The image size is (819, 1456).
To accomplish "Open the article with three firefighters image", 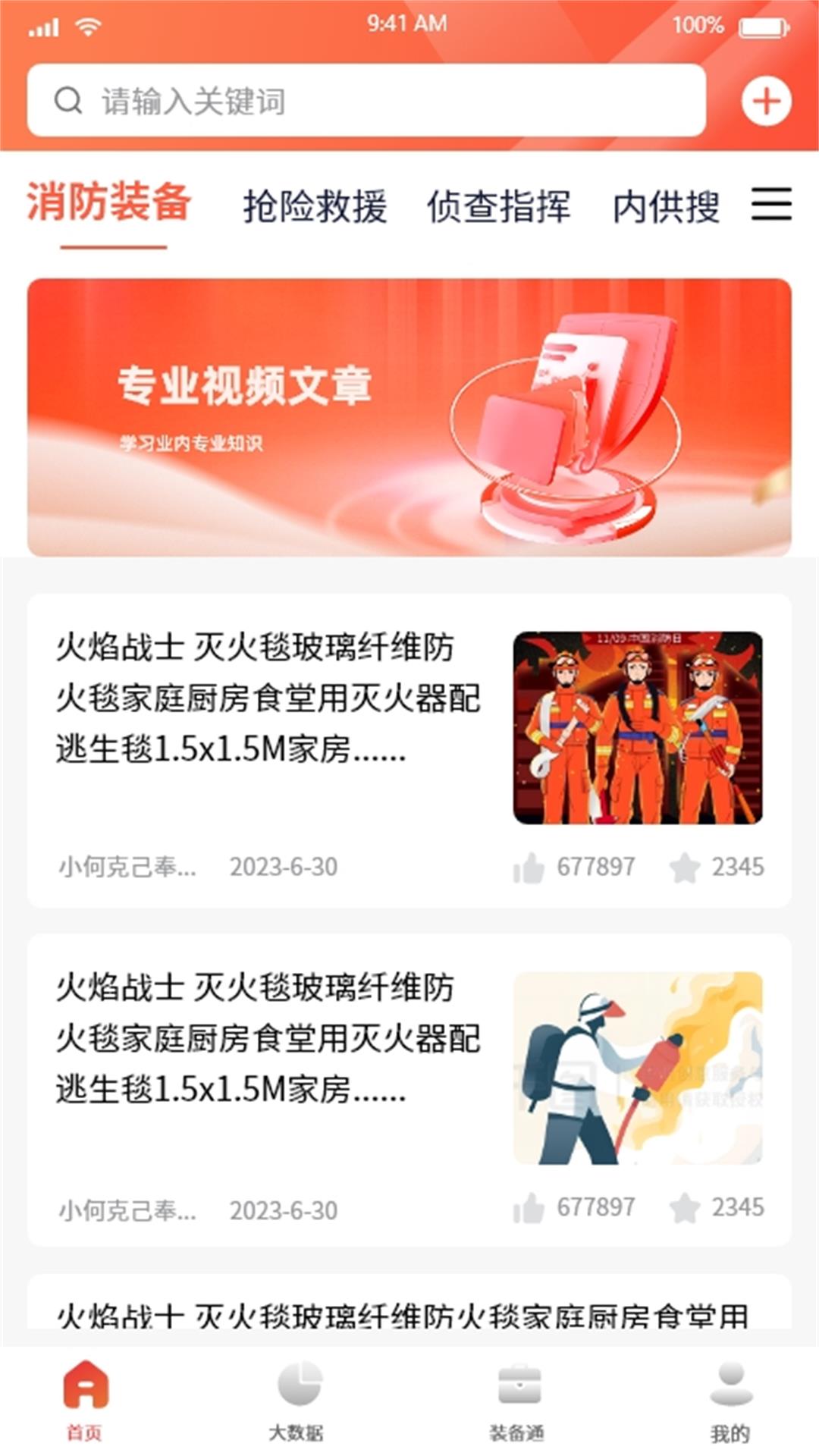I will click(x=409, y=751).
